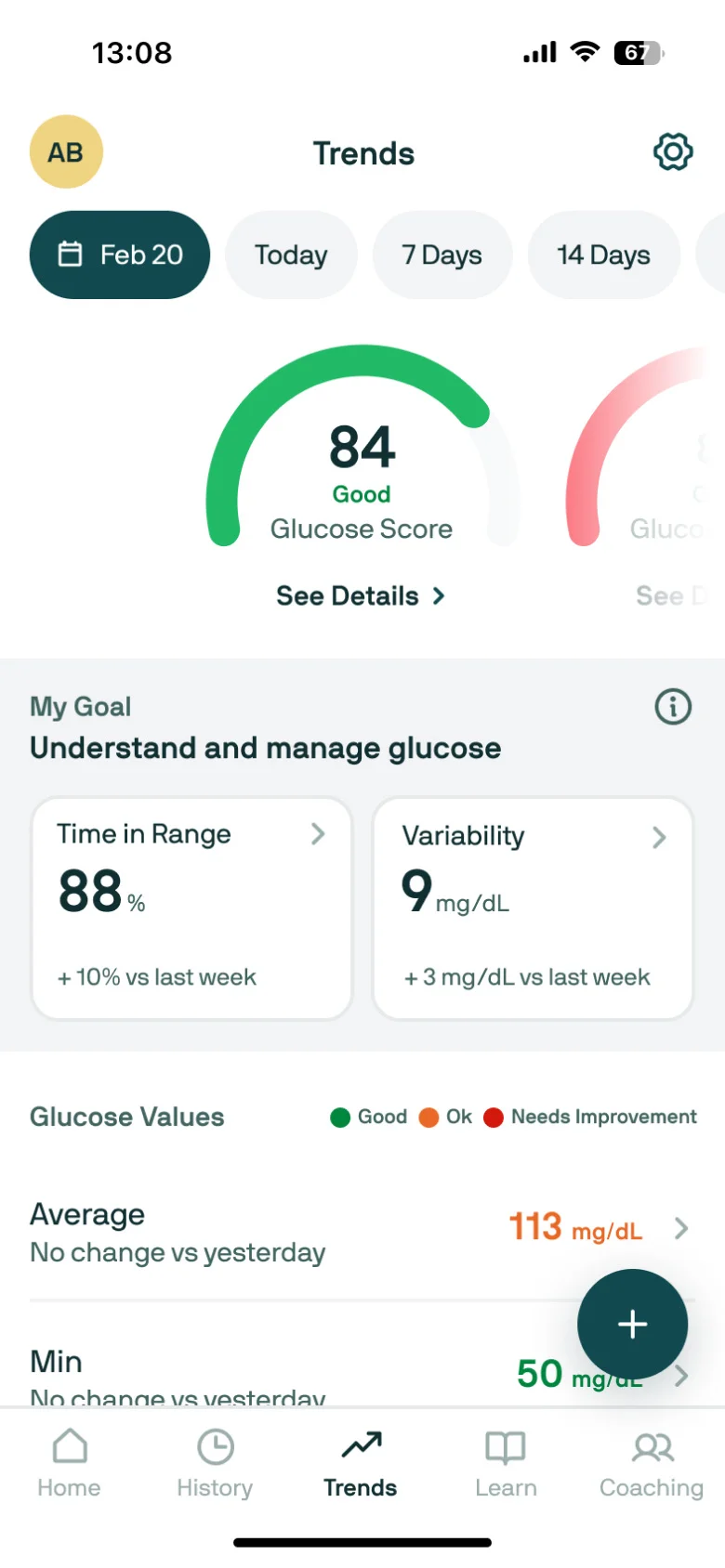725x1568 pixels.
Task: Open the settings gear icon
Action: point(673,152)
